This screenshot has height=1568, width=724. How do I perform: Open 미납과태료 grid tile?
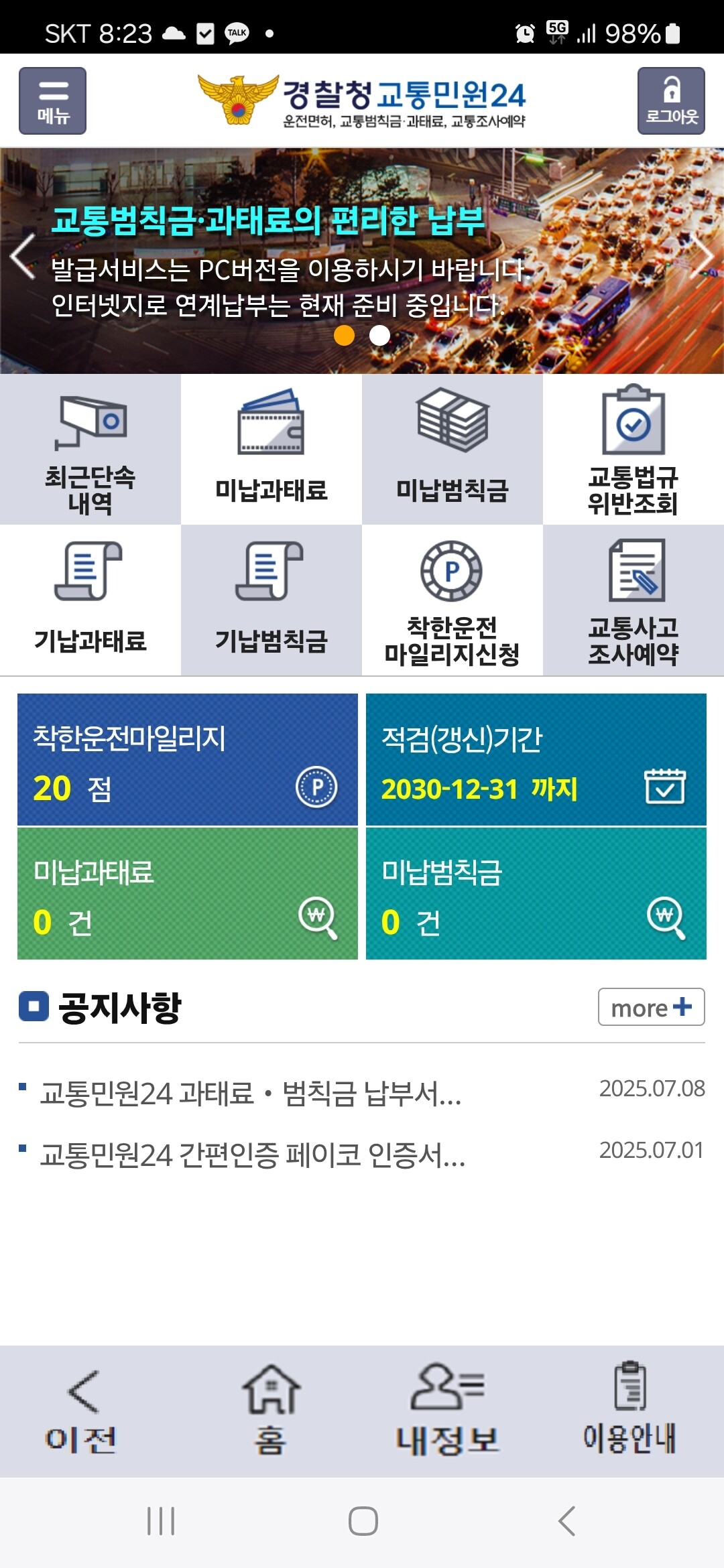pos(271,449)
